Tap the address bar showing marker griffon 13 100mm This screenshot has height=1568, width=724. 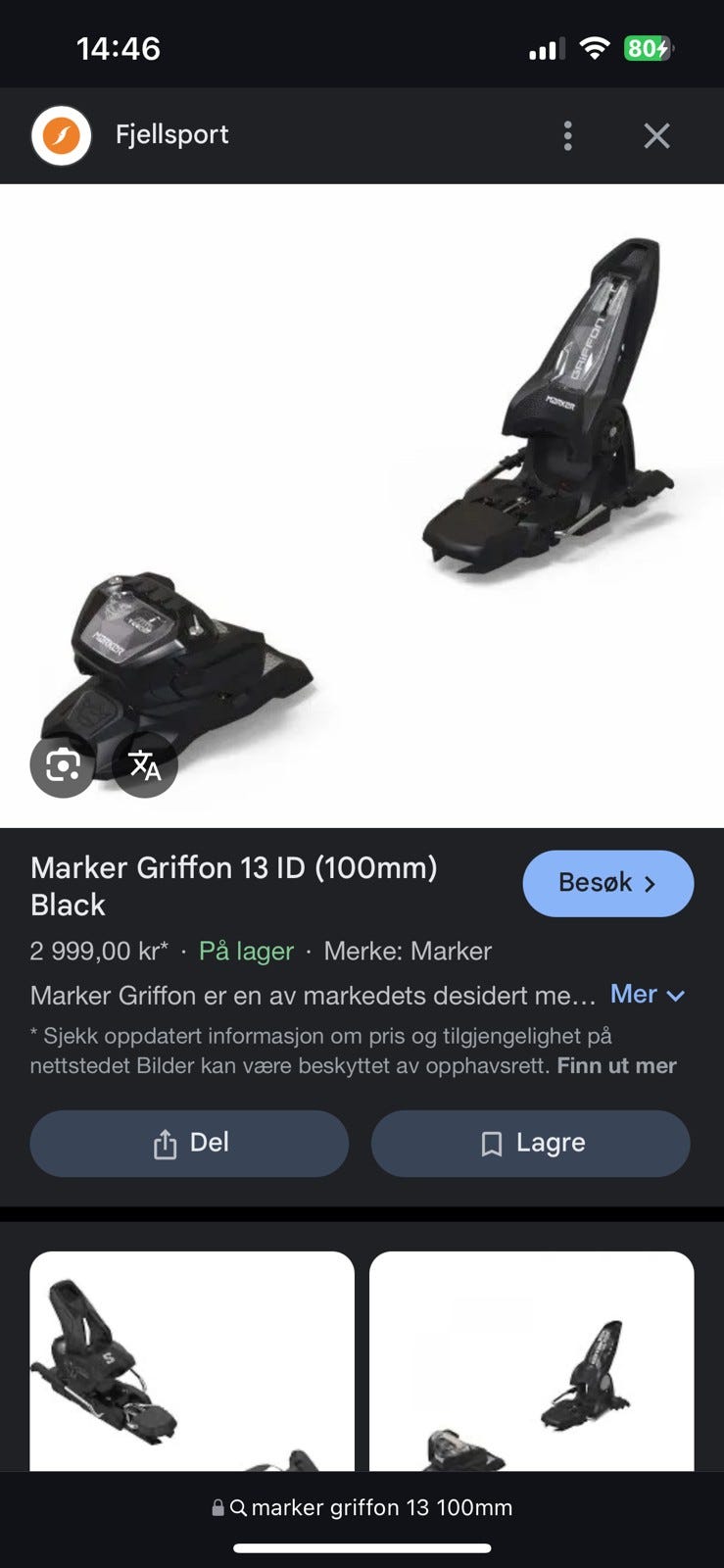[x=362, y=1507]
